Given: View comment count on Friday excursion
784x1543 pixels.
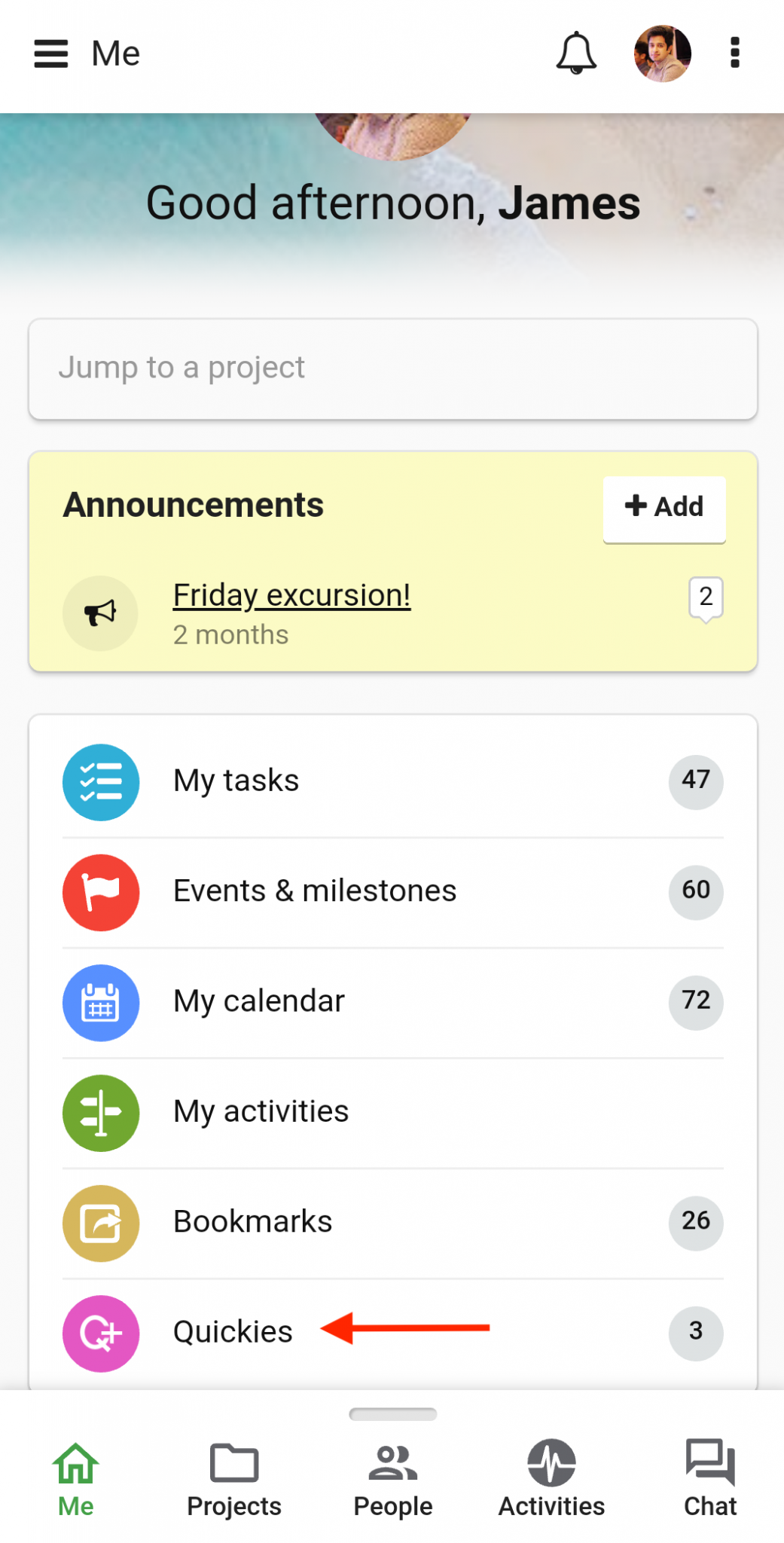Looking at the screenshot, I should coord(706,597).
